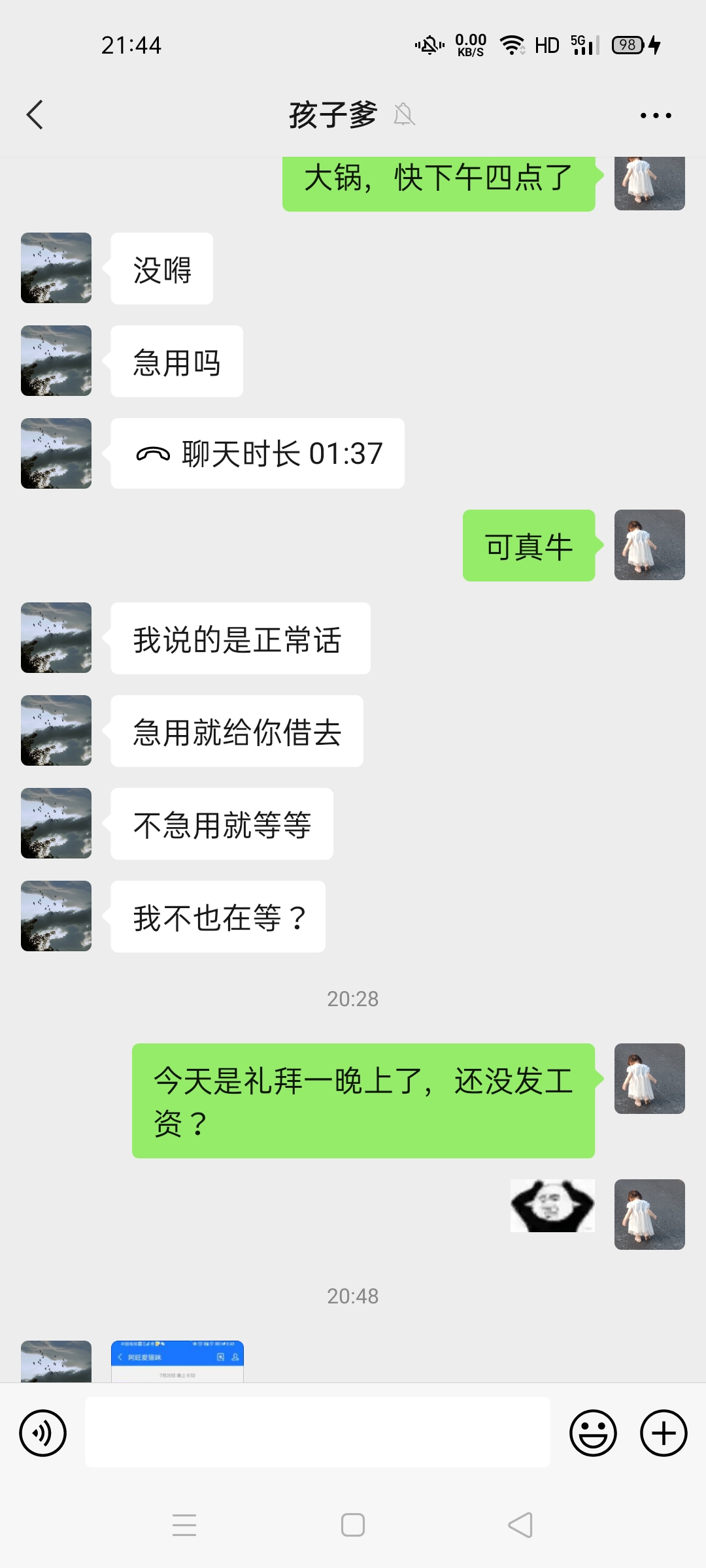Open the more options menu (three dots)
Image resolution: width=706 pixels, height=1568 pixels.
coord(656,114)
